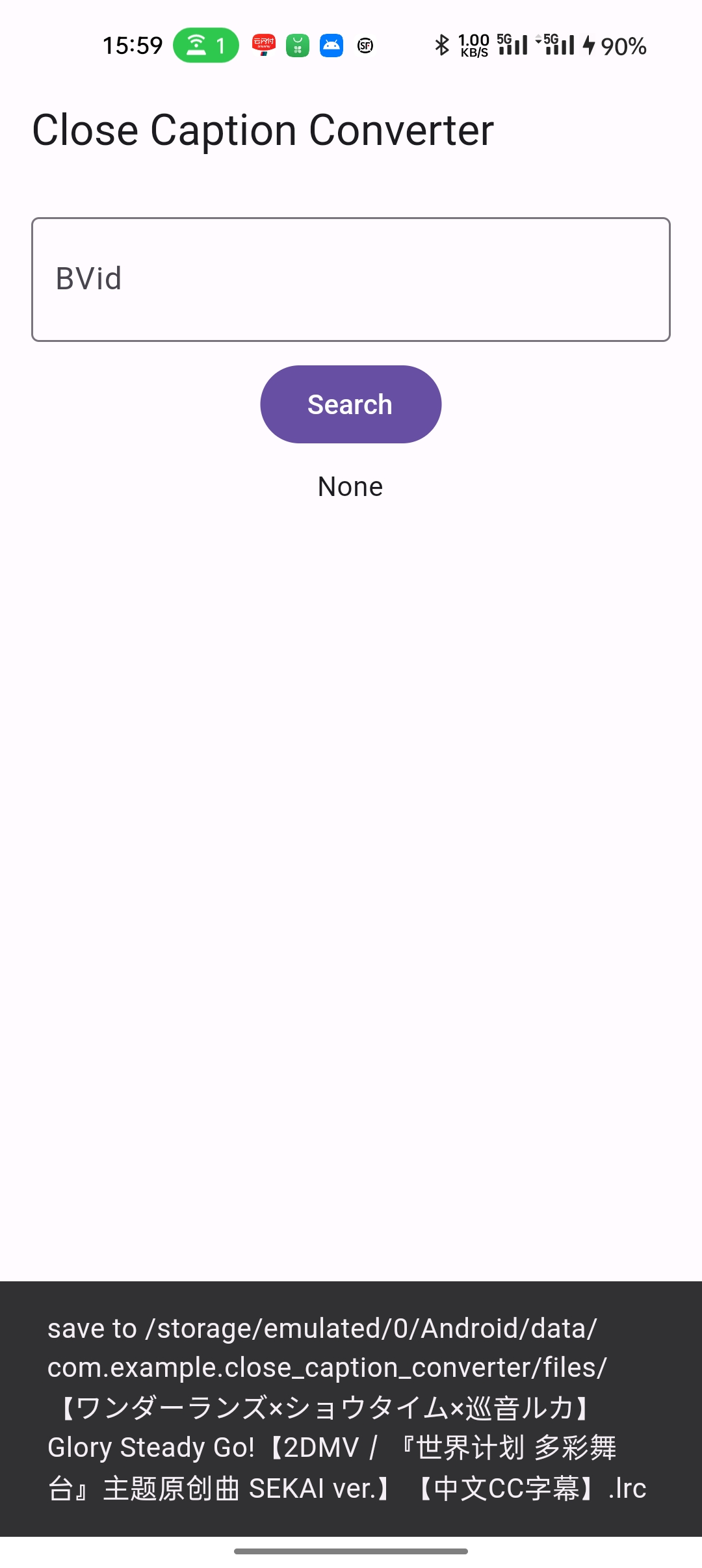Tap the SF Express notification icon
The height and width of the screenshot is (1568, 702).
364,45
